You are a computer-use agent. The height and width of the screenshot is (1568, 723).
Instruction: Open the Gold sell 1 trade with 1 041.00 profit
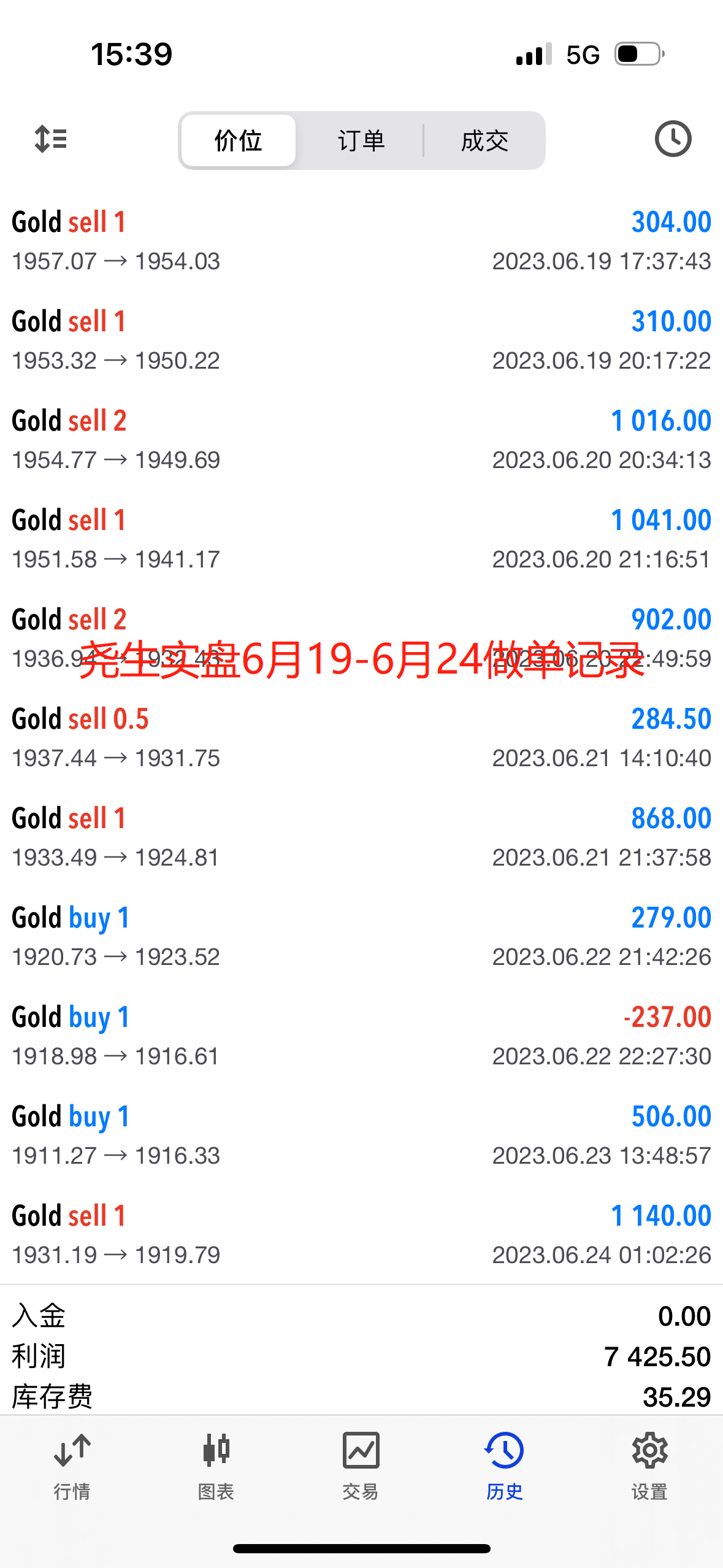361,539
